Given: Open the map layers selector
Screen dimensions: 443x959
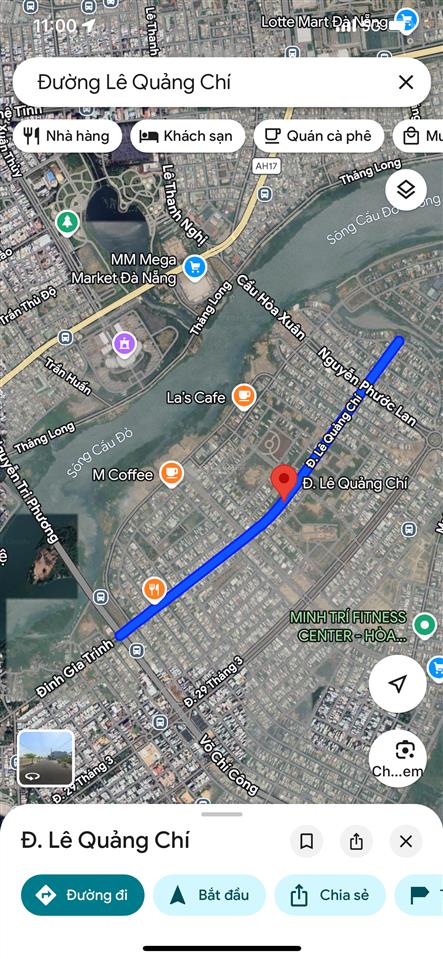Looking at the screenshot, I should point(406,190).
